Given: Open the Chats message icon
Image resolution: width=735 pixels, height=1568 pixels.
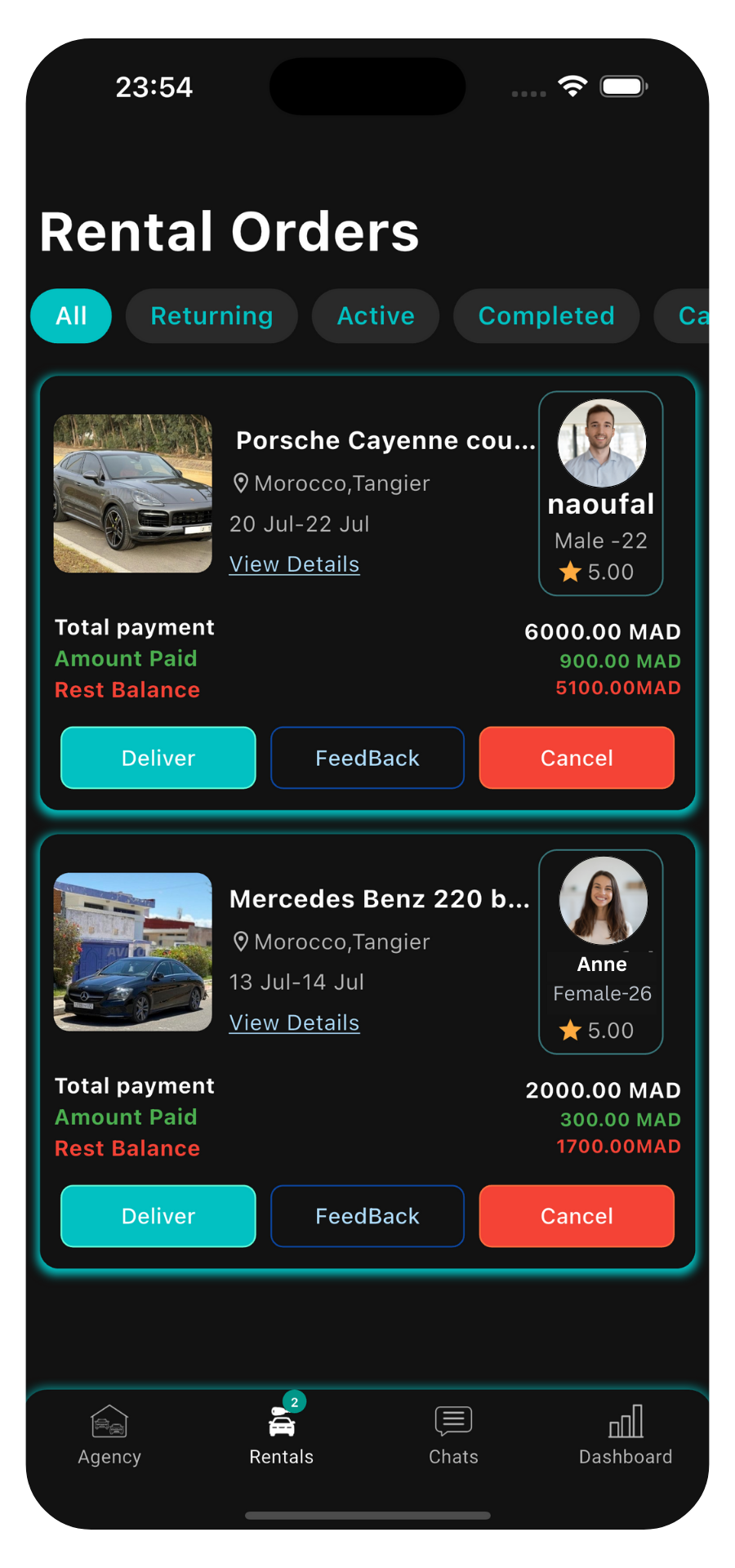Looking at the screenshot, I should point(452,1421).
